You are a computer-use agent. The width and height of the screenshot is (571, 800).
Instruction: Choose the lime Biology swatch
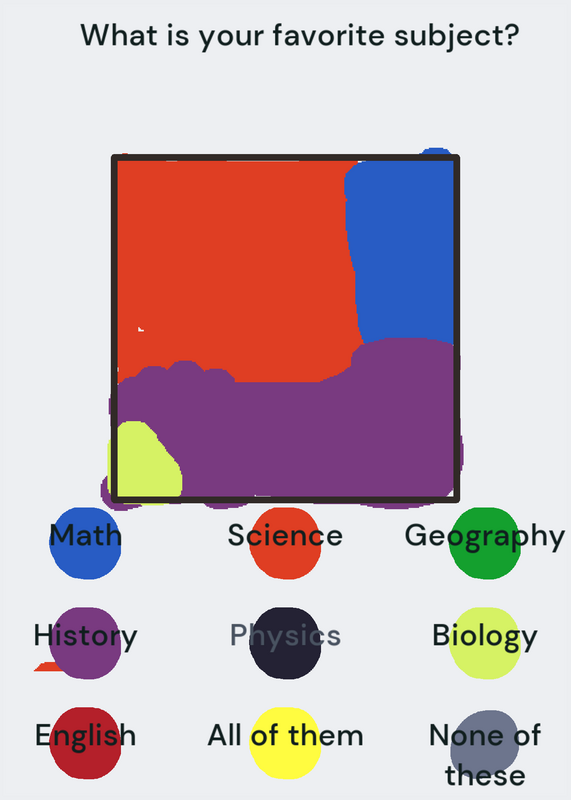click(x=485, y=643)
